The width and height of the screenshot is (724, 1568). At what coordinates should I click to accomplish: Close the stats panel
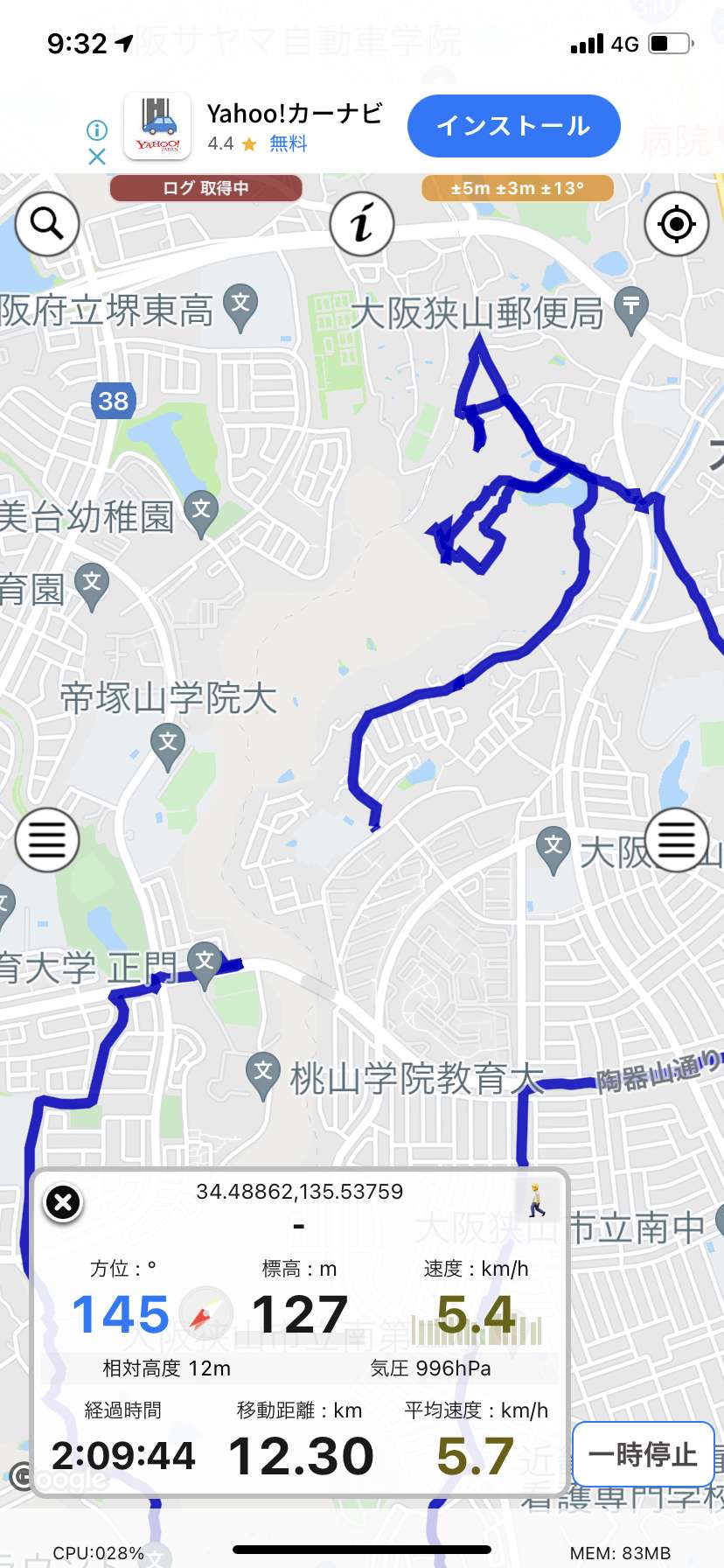coord(63,1203)
